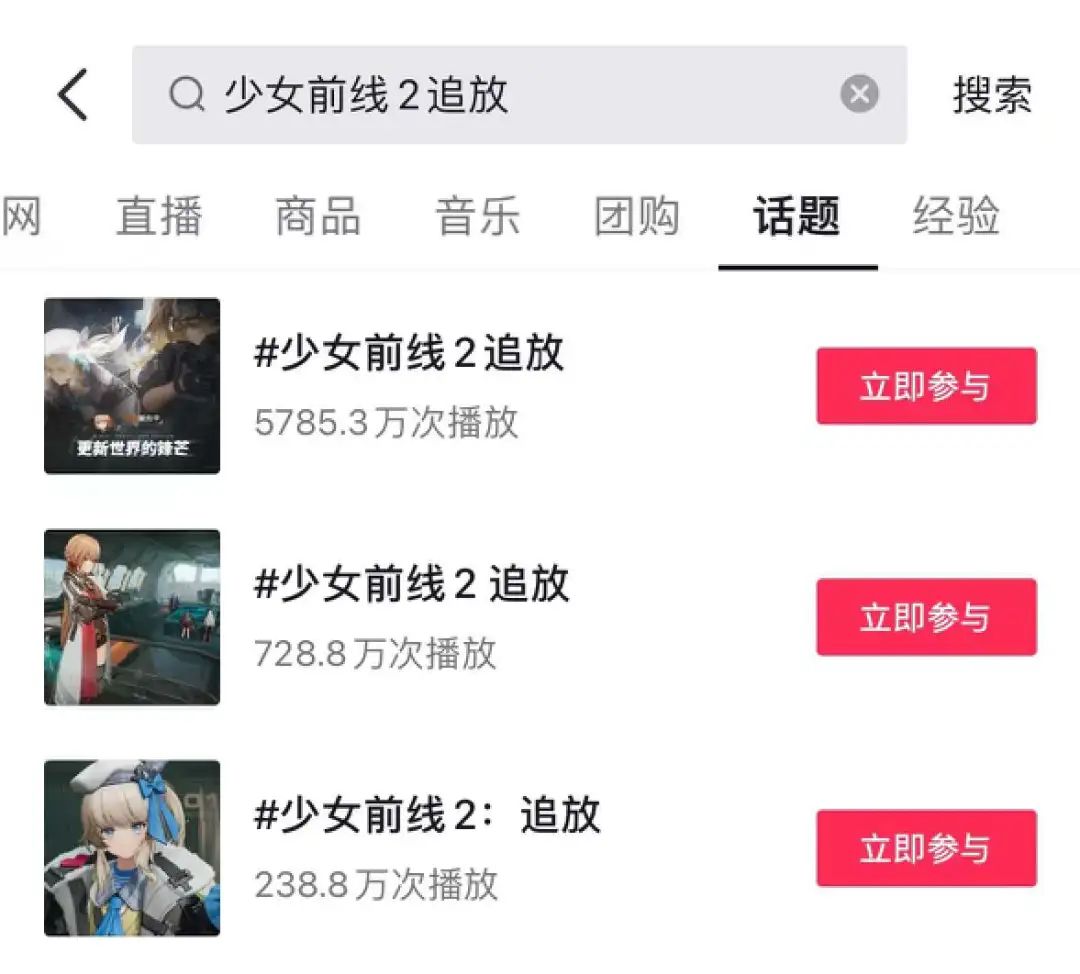Tap the 搜索 button

(x=991, y=96)
